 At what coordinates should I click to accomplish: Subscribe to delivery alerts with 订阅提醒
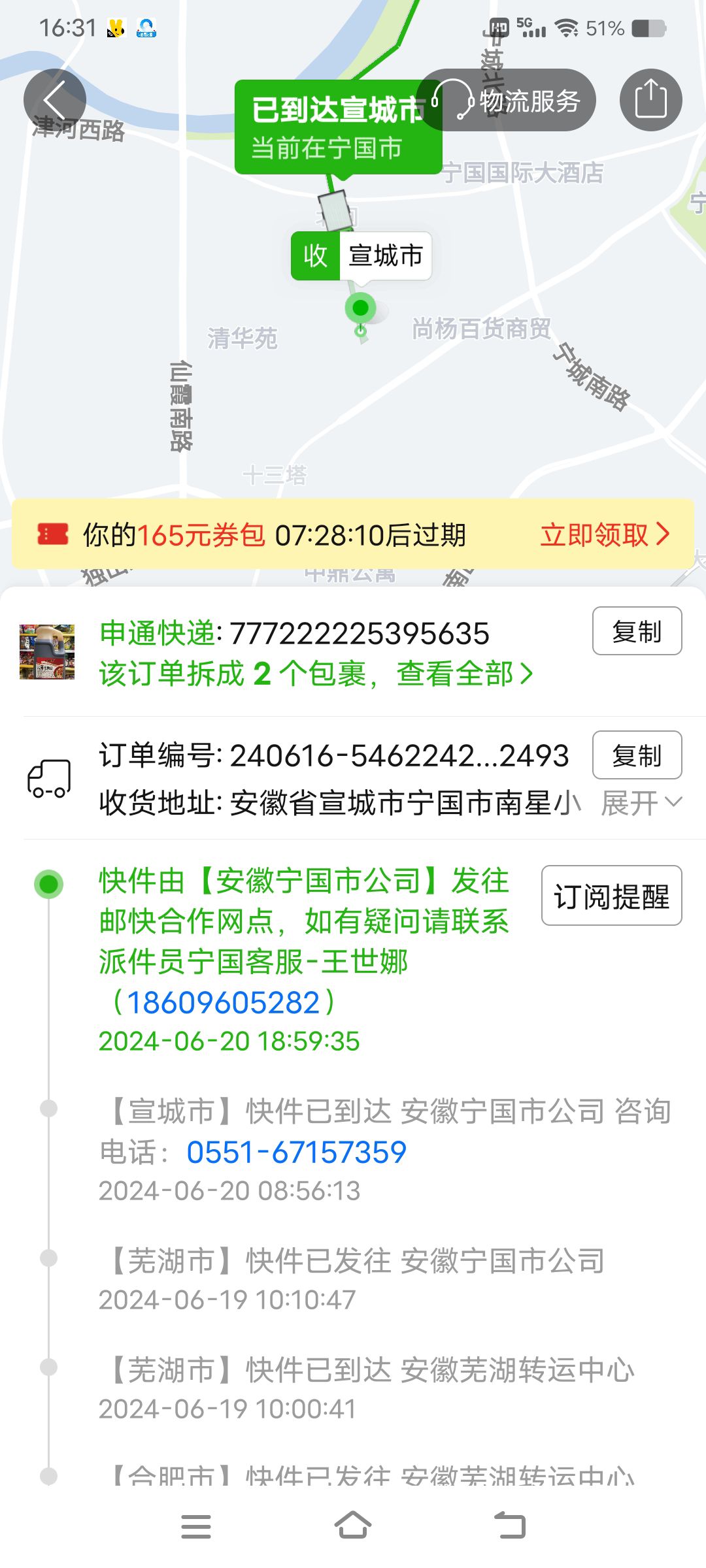[611, 896]
